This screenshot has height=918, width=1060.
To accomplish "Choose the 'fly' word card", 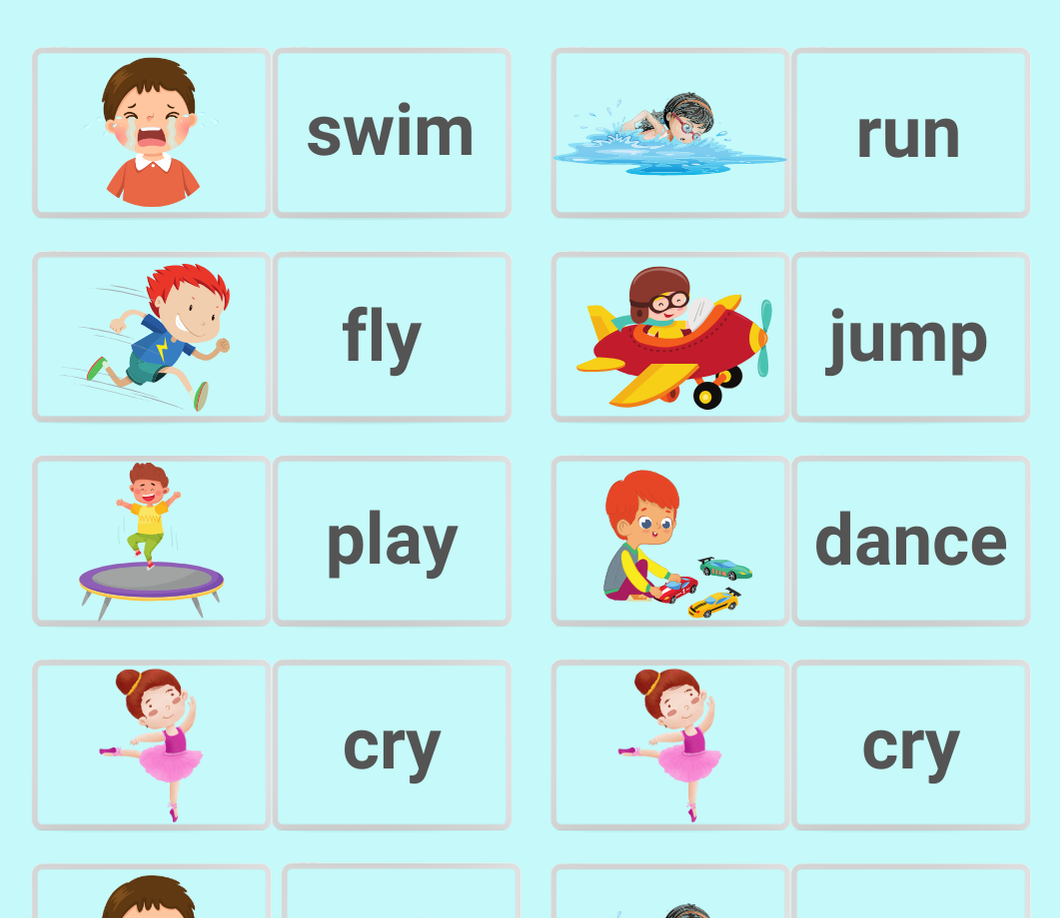I will tap(391, 337).
